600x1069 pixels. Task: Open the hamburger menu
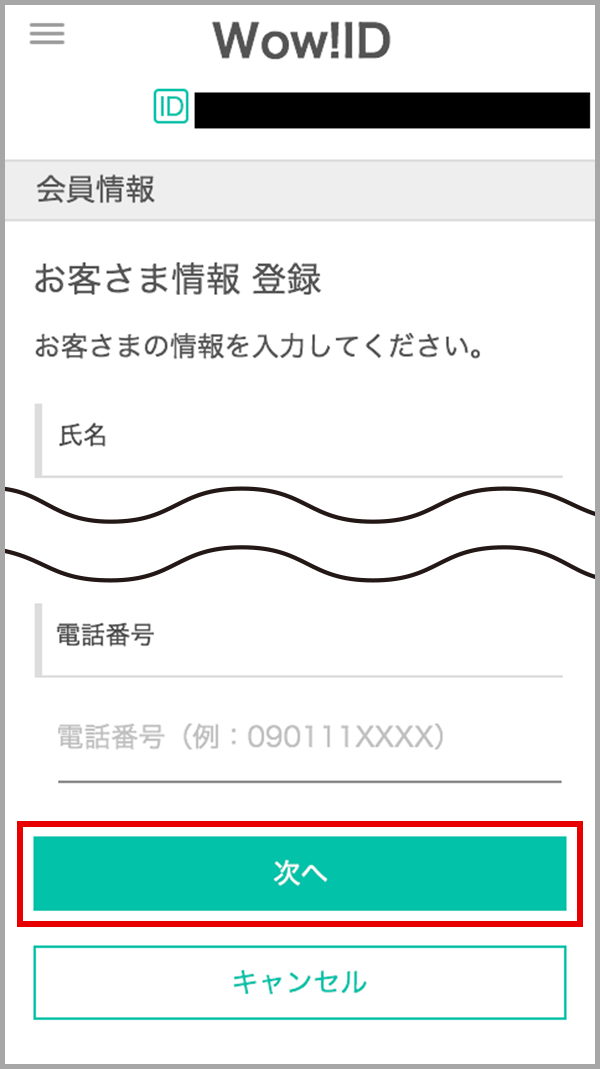click(47, 33)
